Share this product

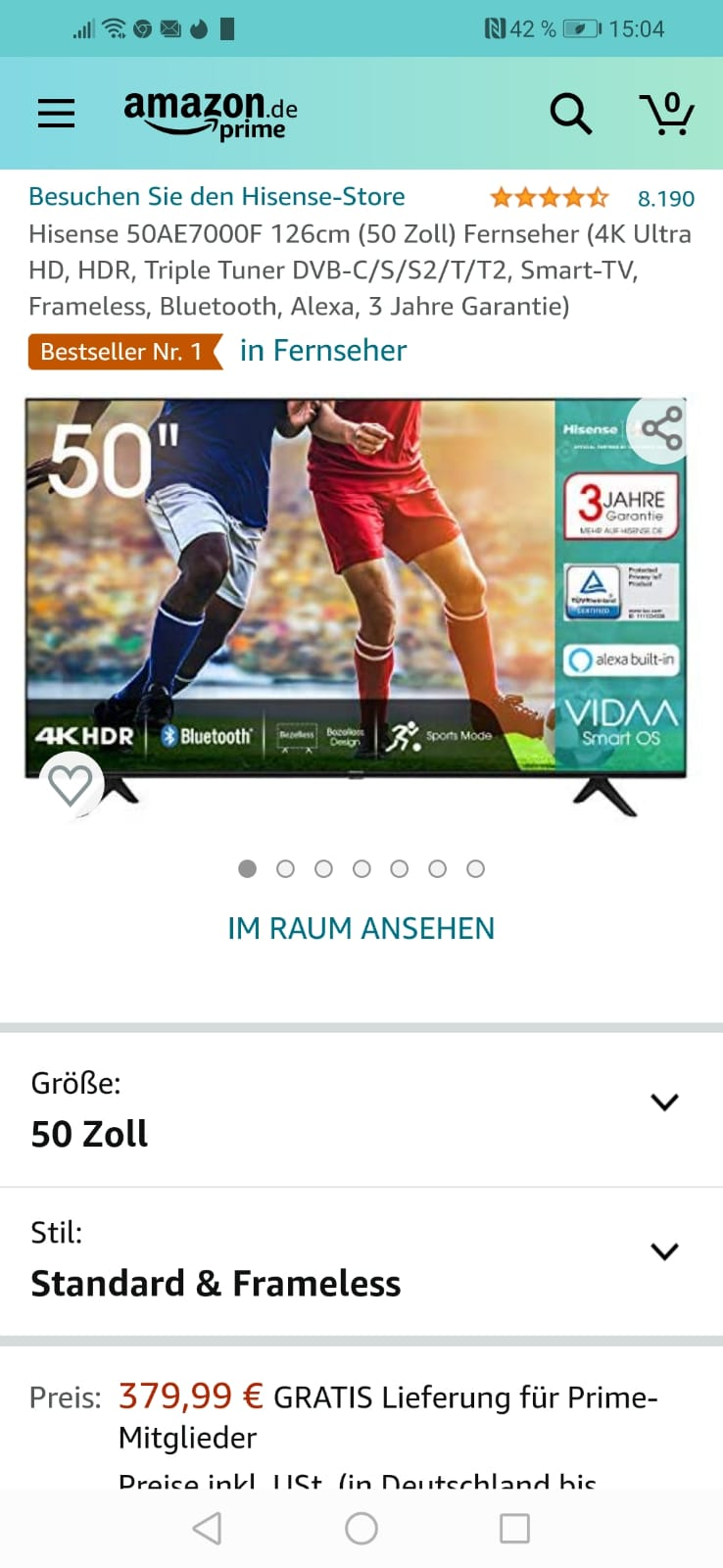pos(660,429)
